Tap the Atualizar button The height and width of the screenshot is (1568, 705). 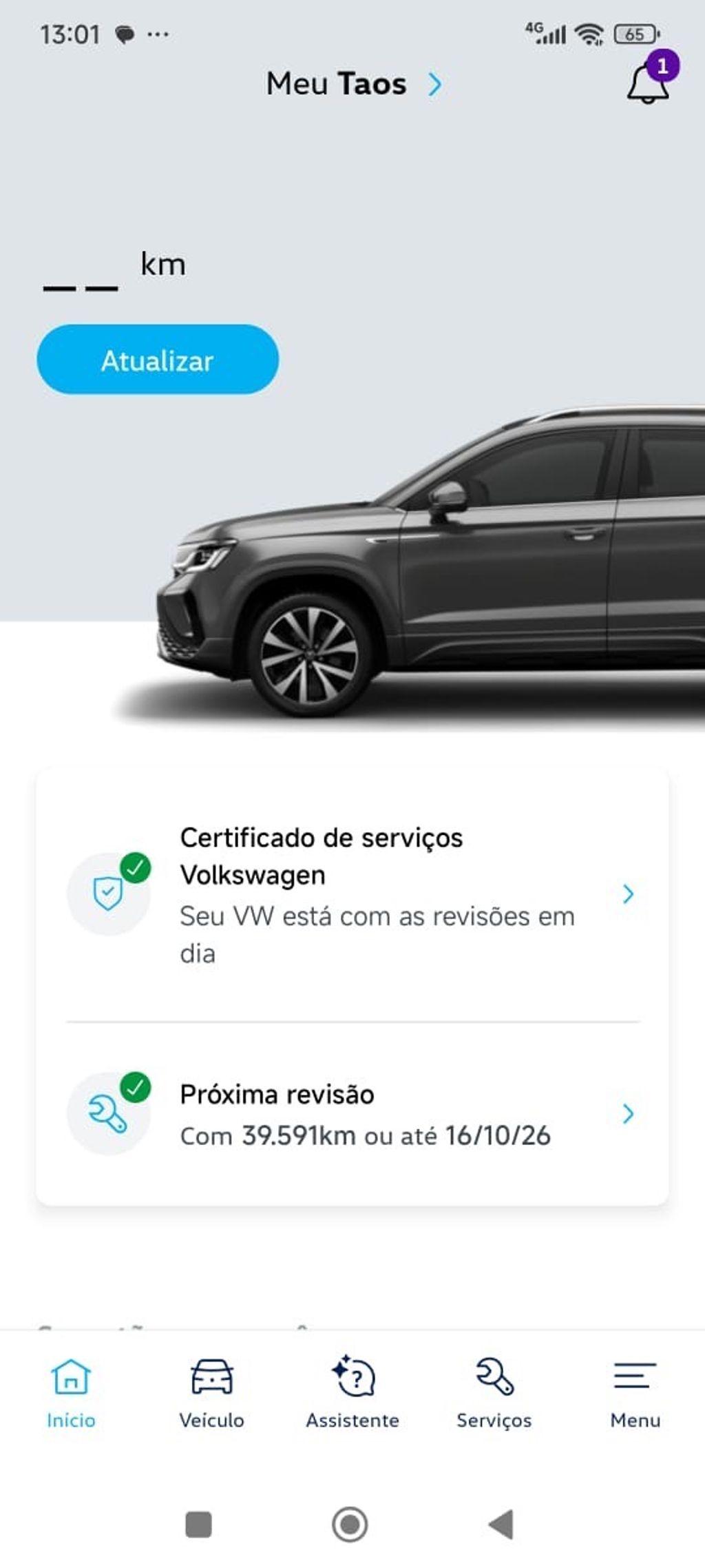click(x=158, y=360)
